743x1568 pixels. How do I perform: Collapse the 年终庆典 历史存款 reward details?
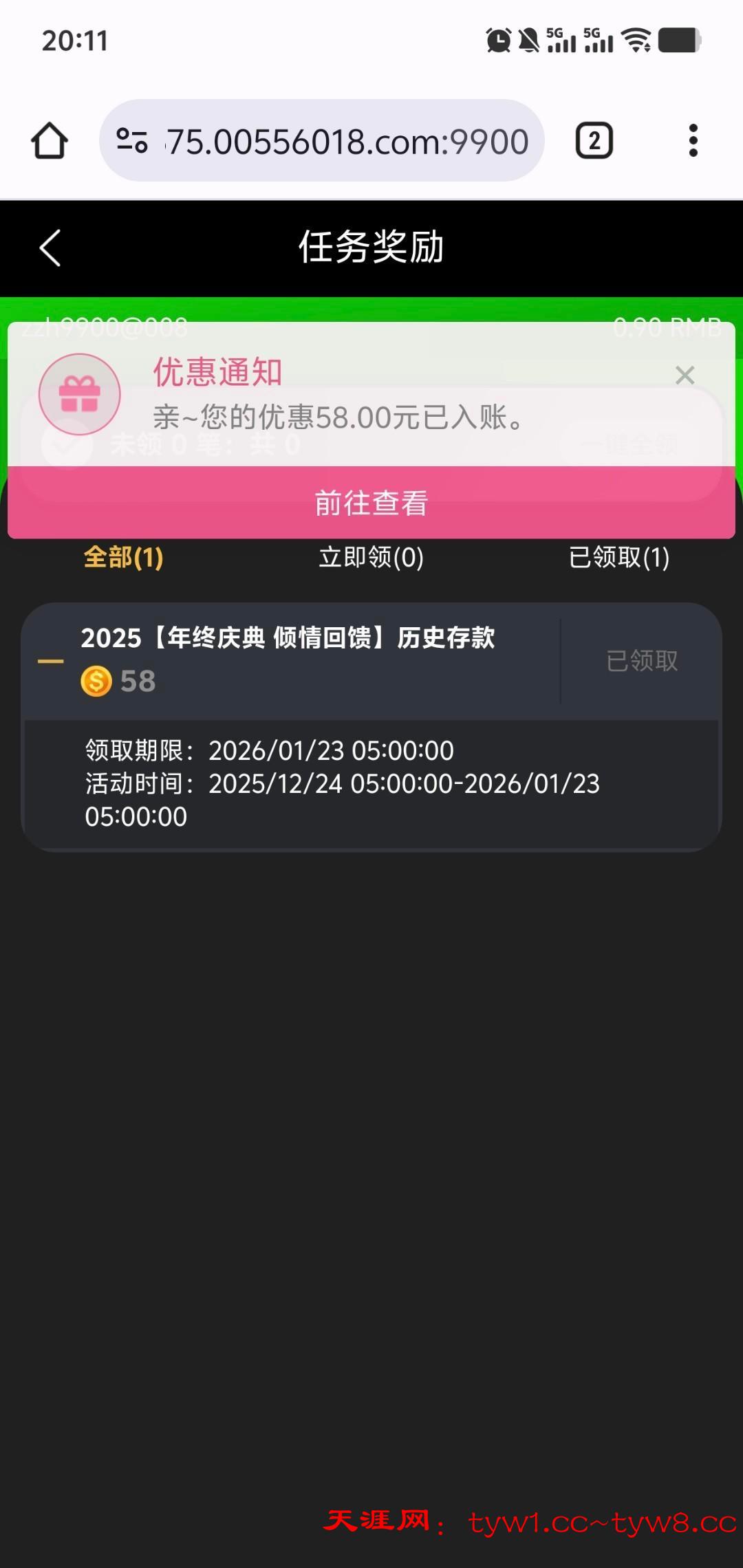click(x=51, y=662)
